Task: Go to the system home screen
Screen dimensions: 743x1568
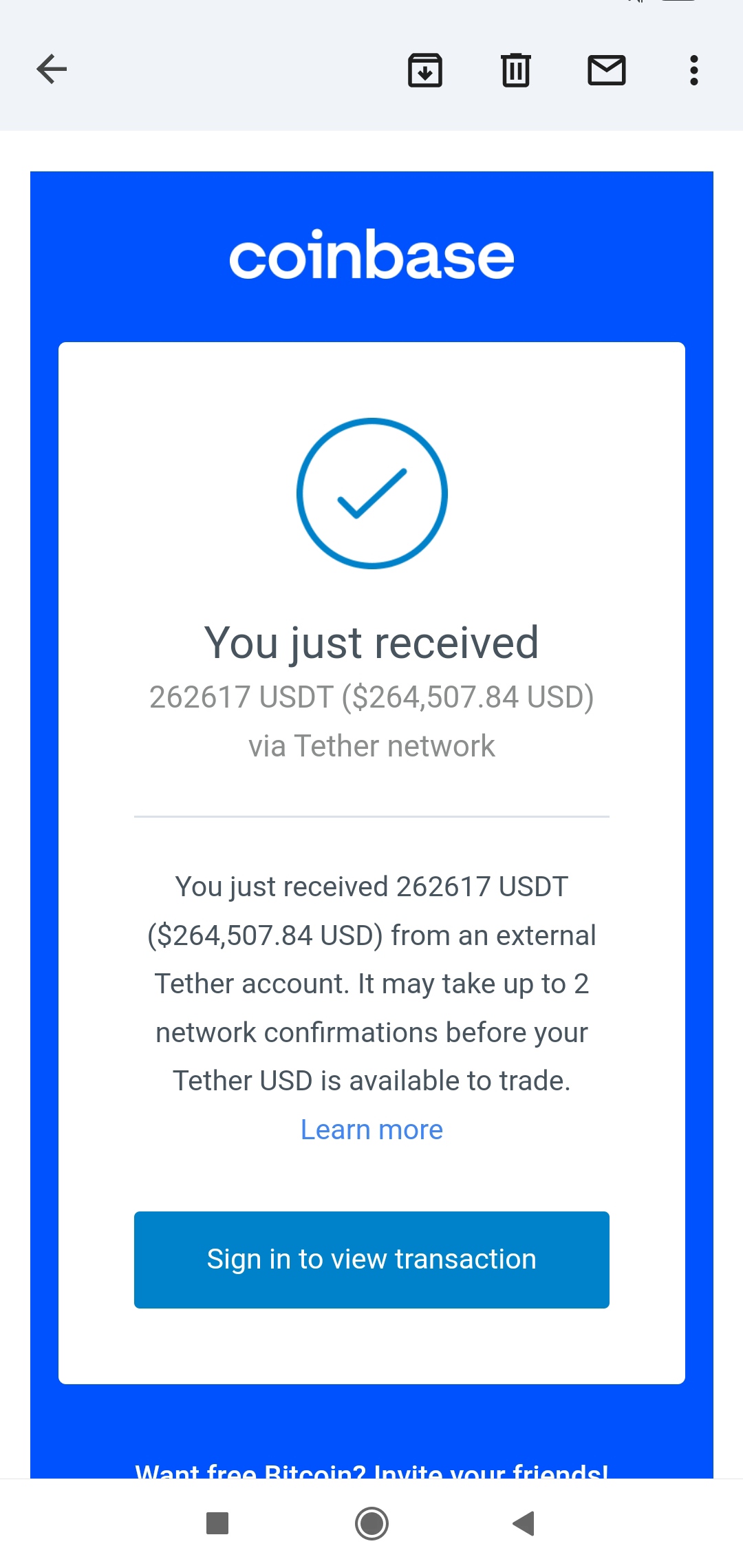Action: (x=371, y=1523)
